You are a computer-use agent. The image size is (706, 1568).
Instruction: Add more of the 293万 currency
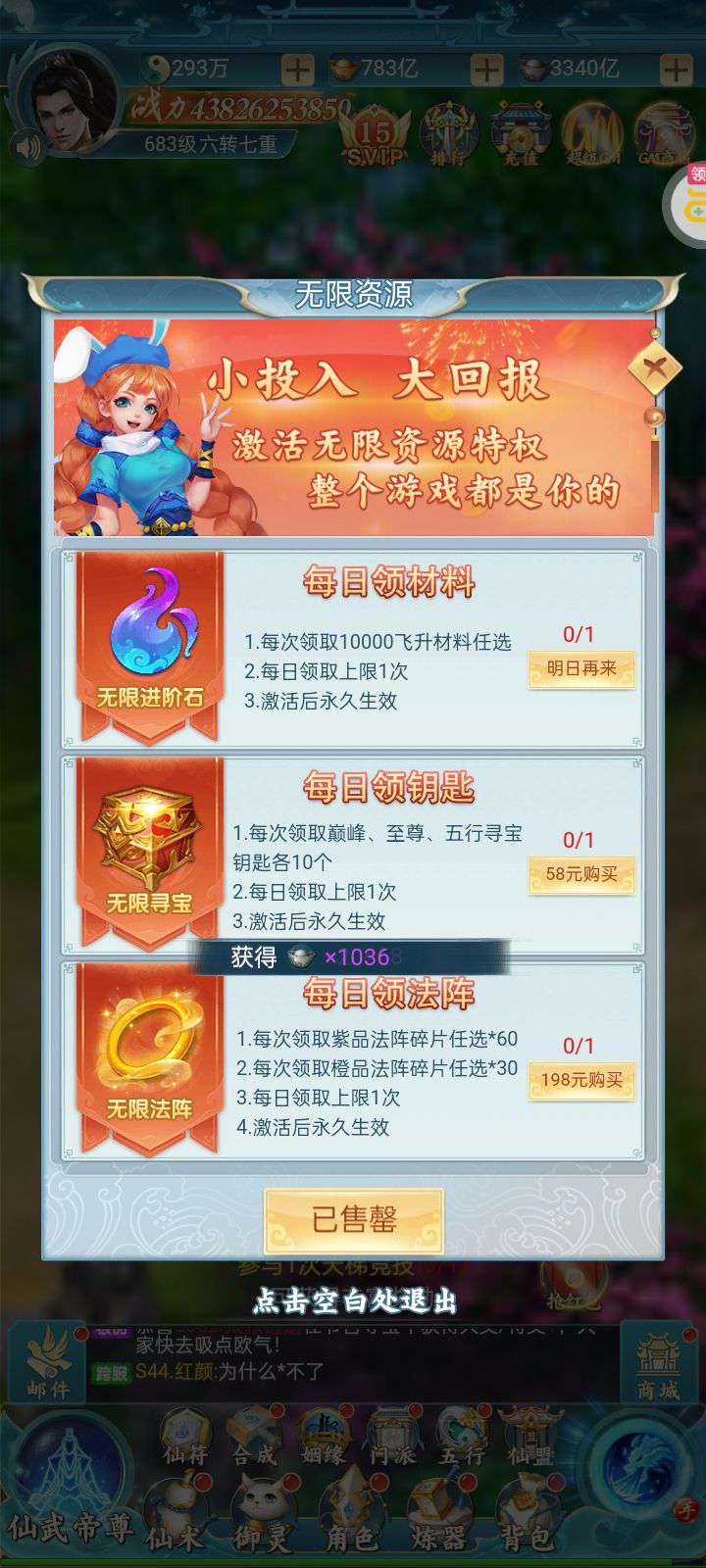coord(297,70)
